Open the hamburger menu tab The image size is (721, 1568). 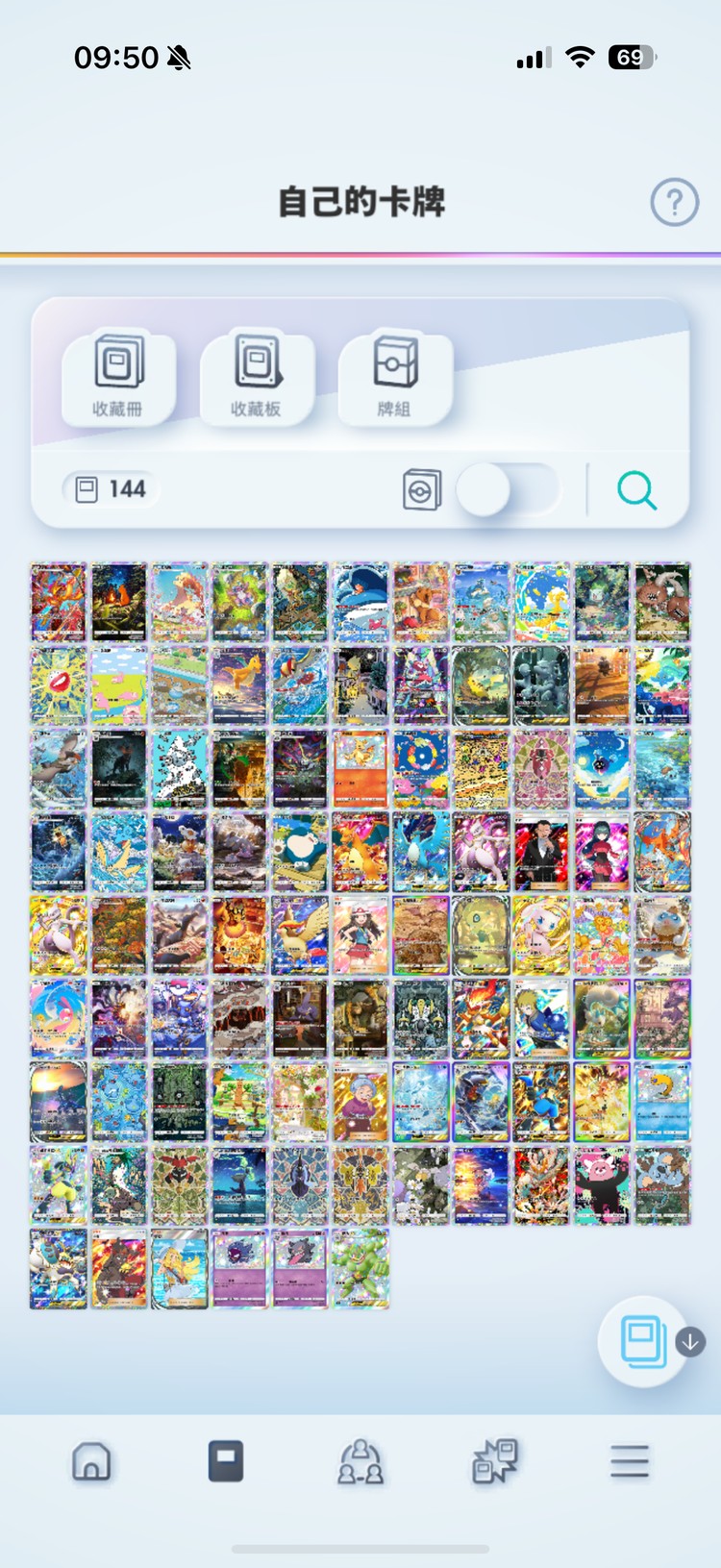pos(630,1461)
